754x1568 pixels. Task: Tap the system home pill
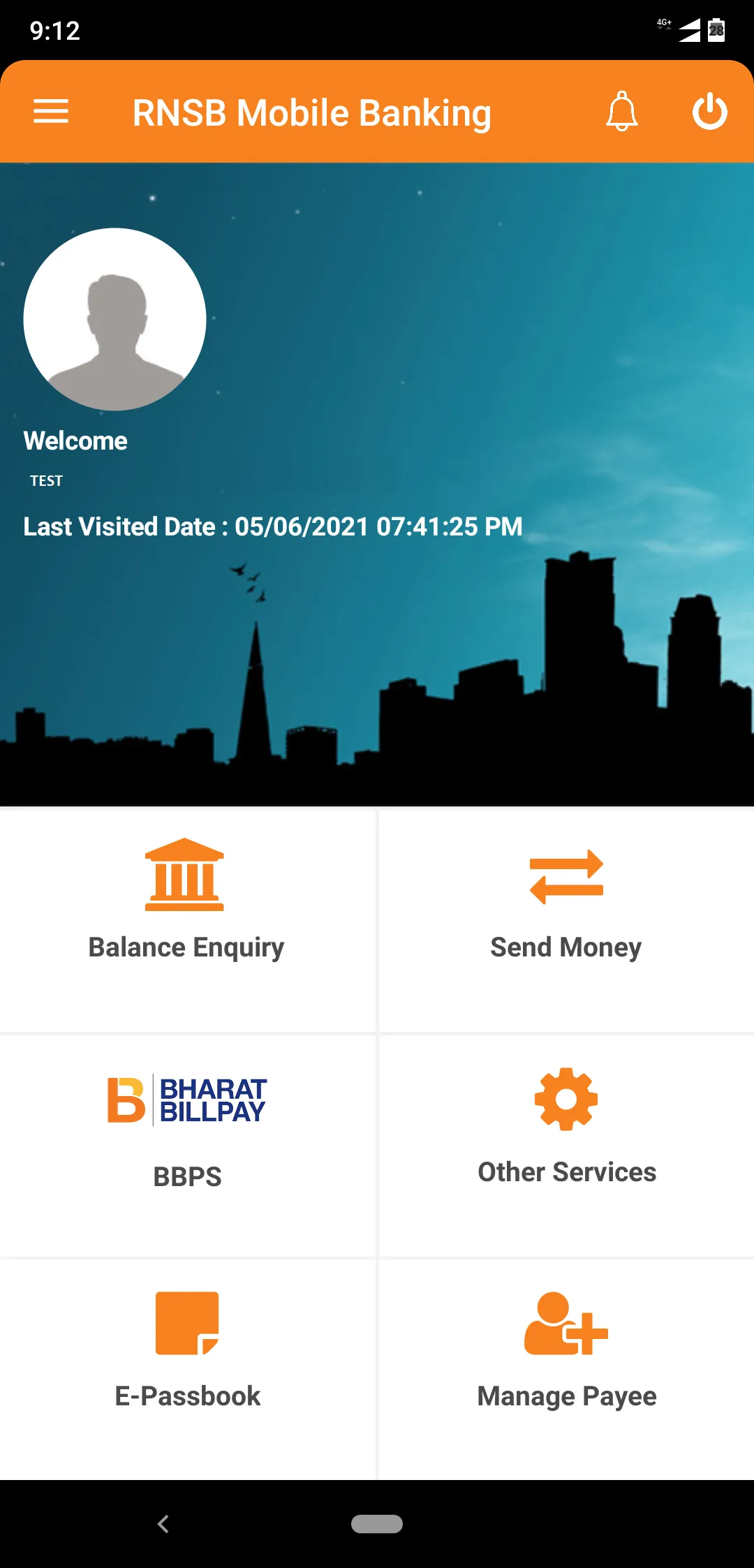[377, 1524]
